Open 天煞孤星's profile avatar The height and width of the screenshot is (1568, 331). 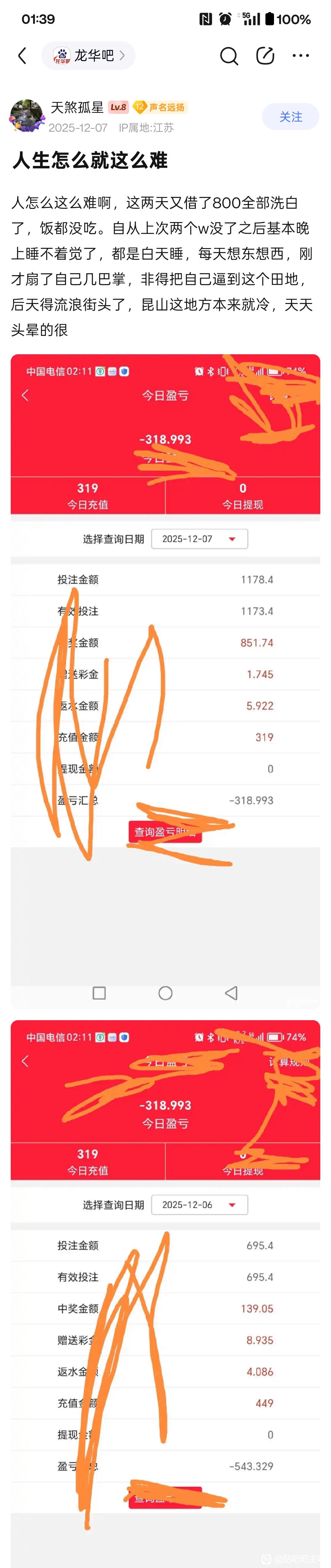coord(27,116)
